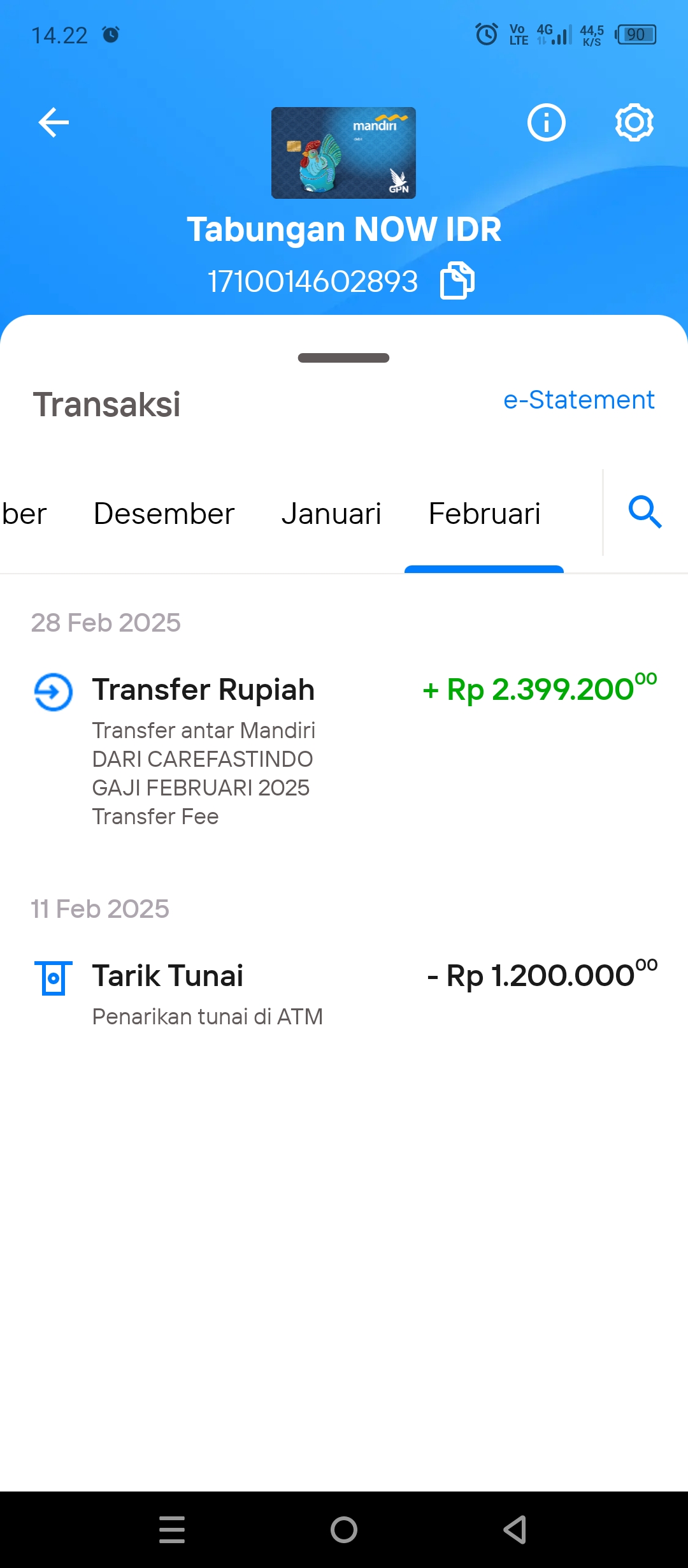Open the e-Statement link
Screen dimensions: 688x1568
[x=578, y=400]
